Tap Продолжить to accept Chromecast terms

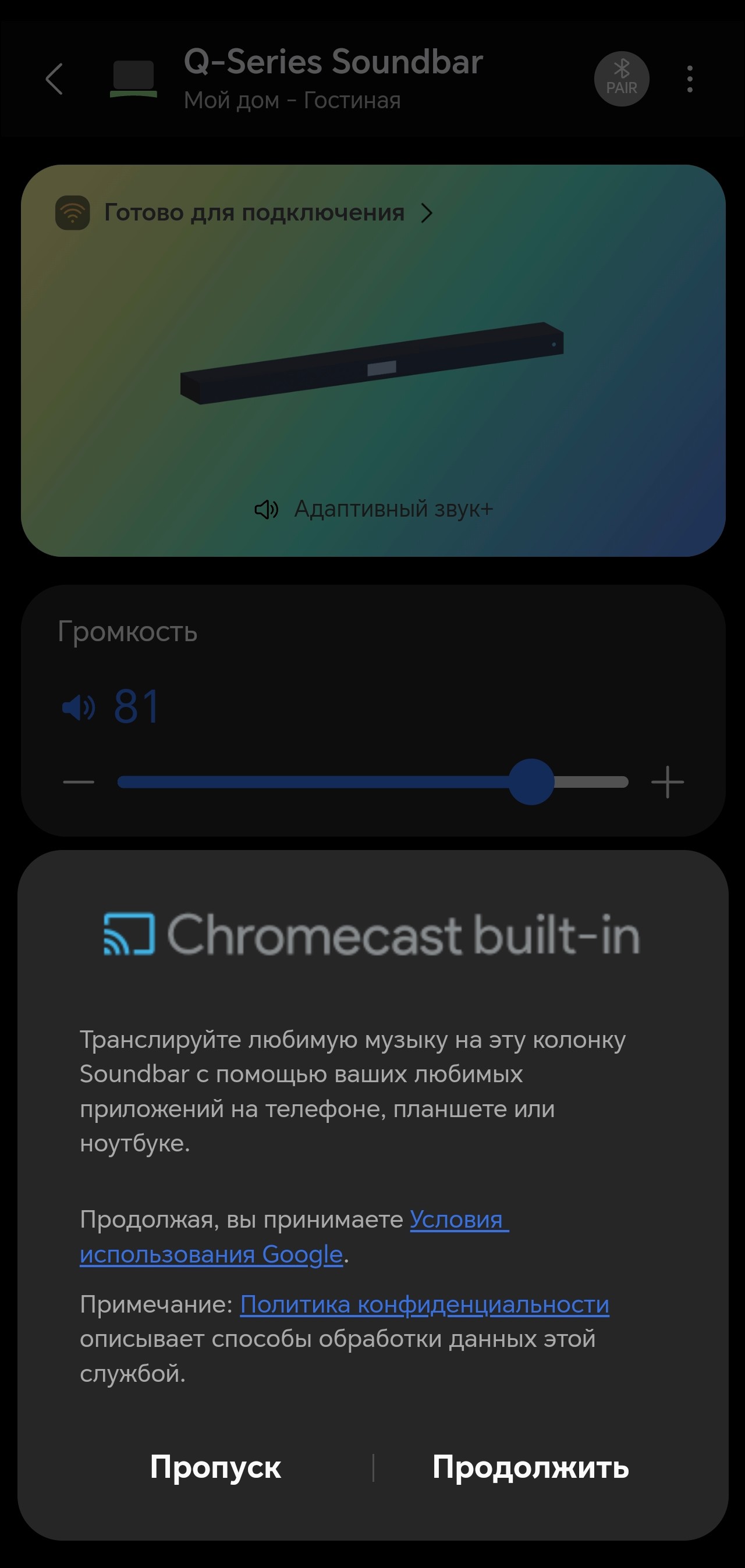click(530, 1467)
